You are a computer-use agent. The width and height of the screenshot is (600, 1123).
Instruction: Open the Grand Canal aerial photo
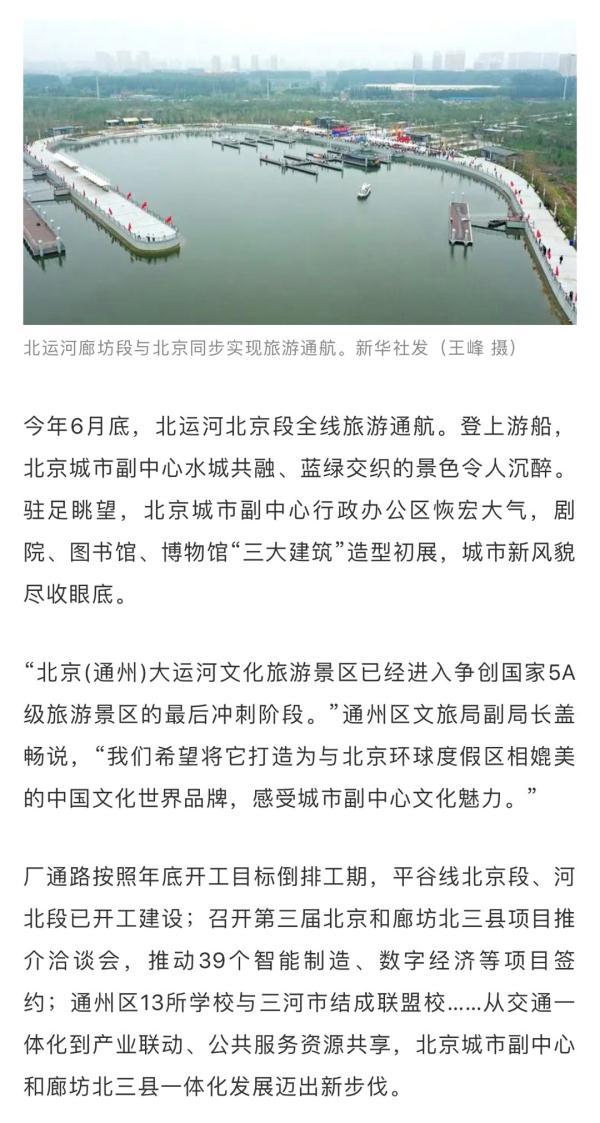coord(299,174)
